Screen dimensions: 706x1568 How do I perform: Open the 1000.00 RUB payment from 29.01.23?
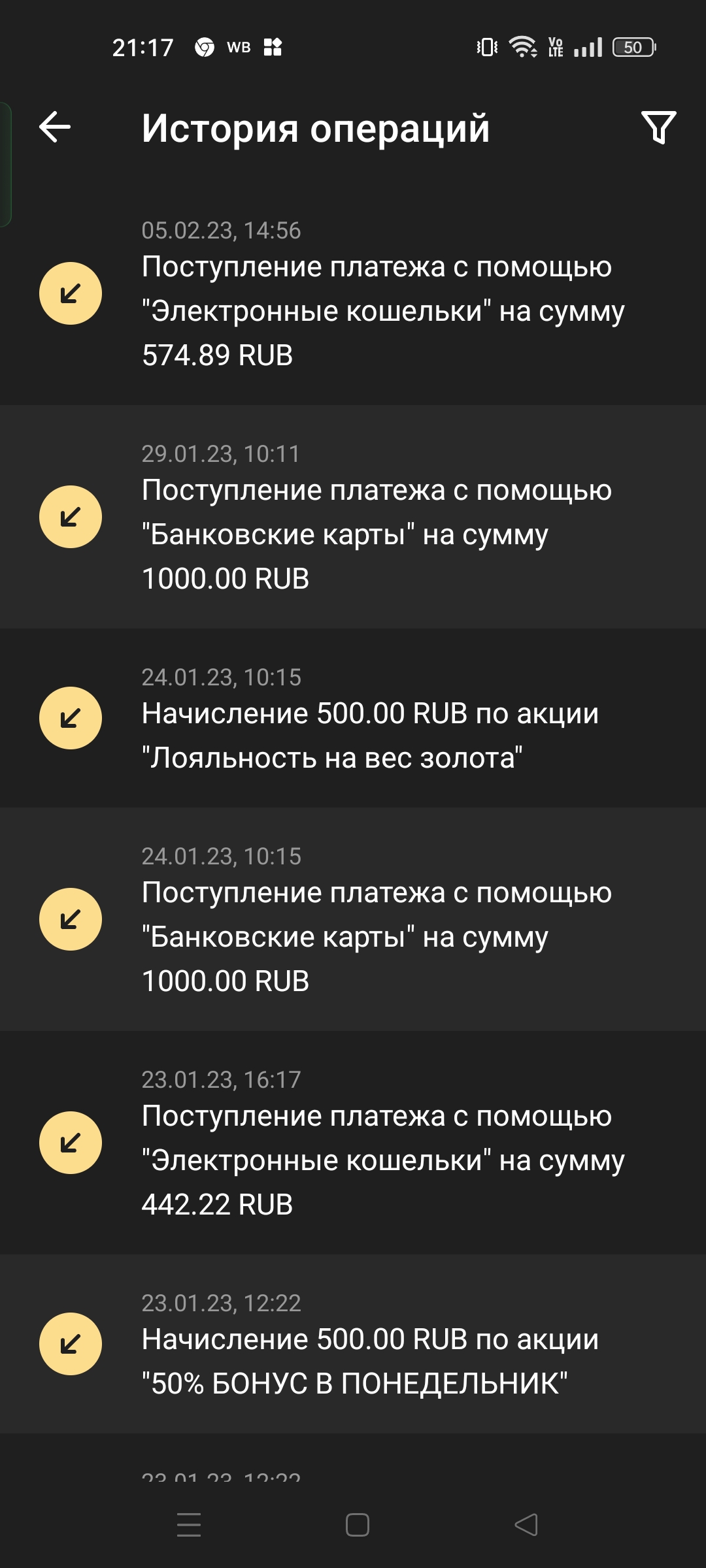click(353, 517)
